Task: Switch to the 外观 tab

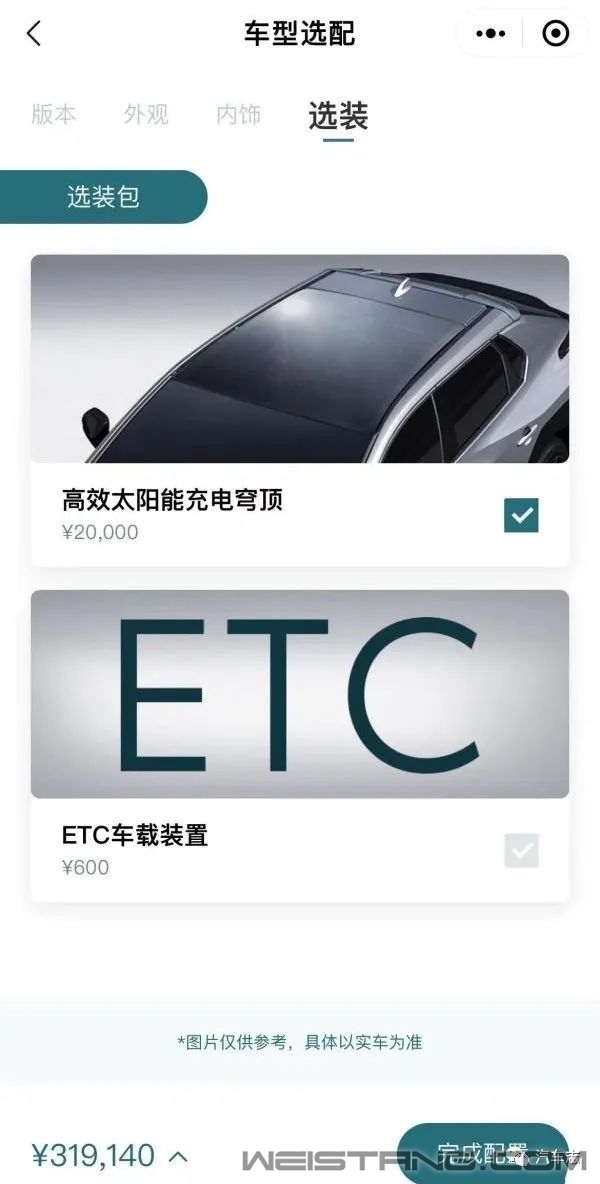Action: (x=146, y=115)
